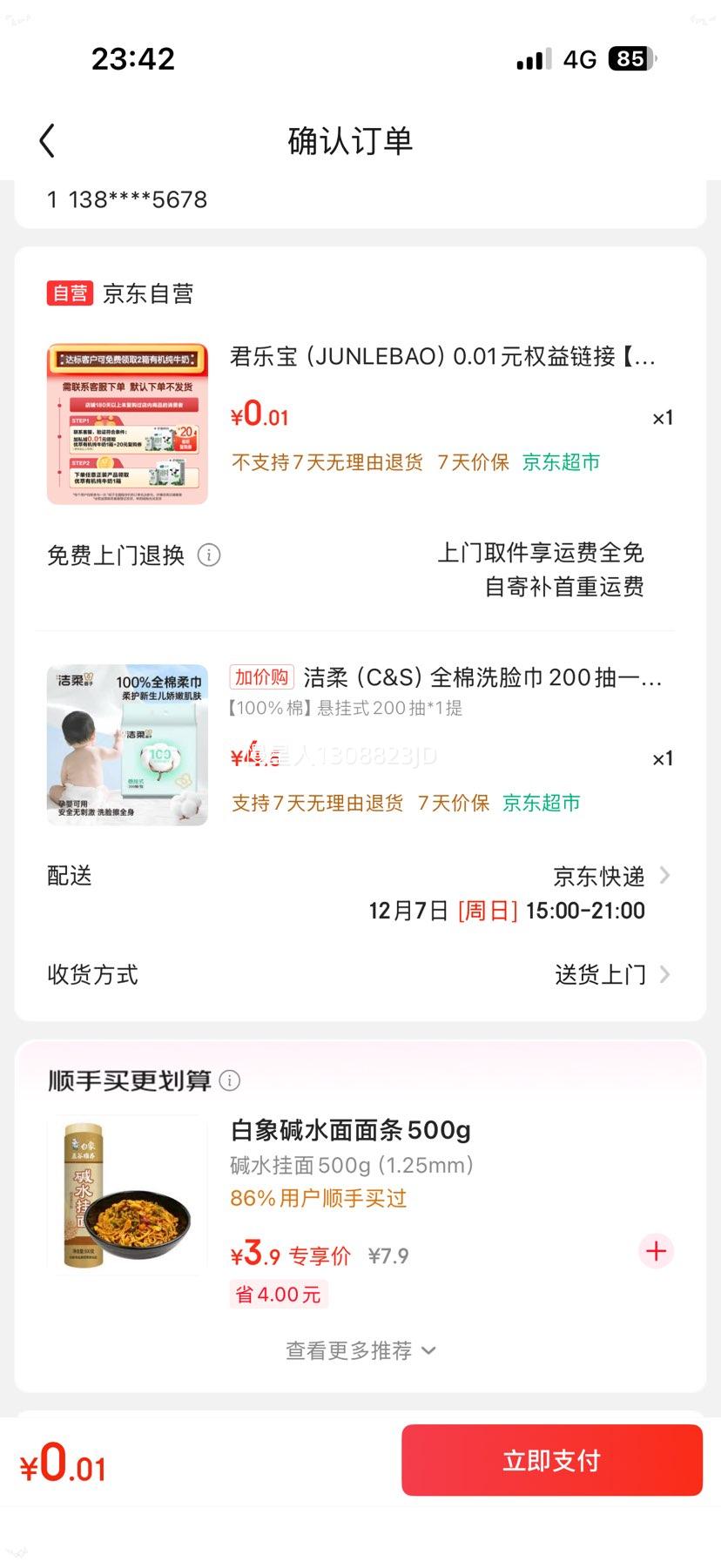Select the masked phone number row
721x1568 pixels.
click(126, 199)
